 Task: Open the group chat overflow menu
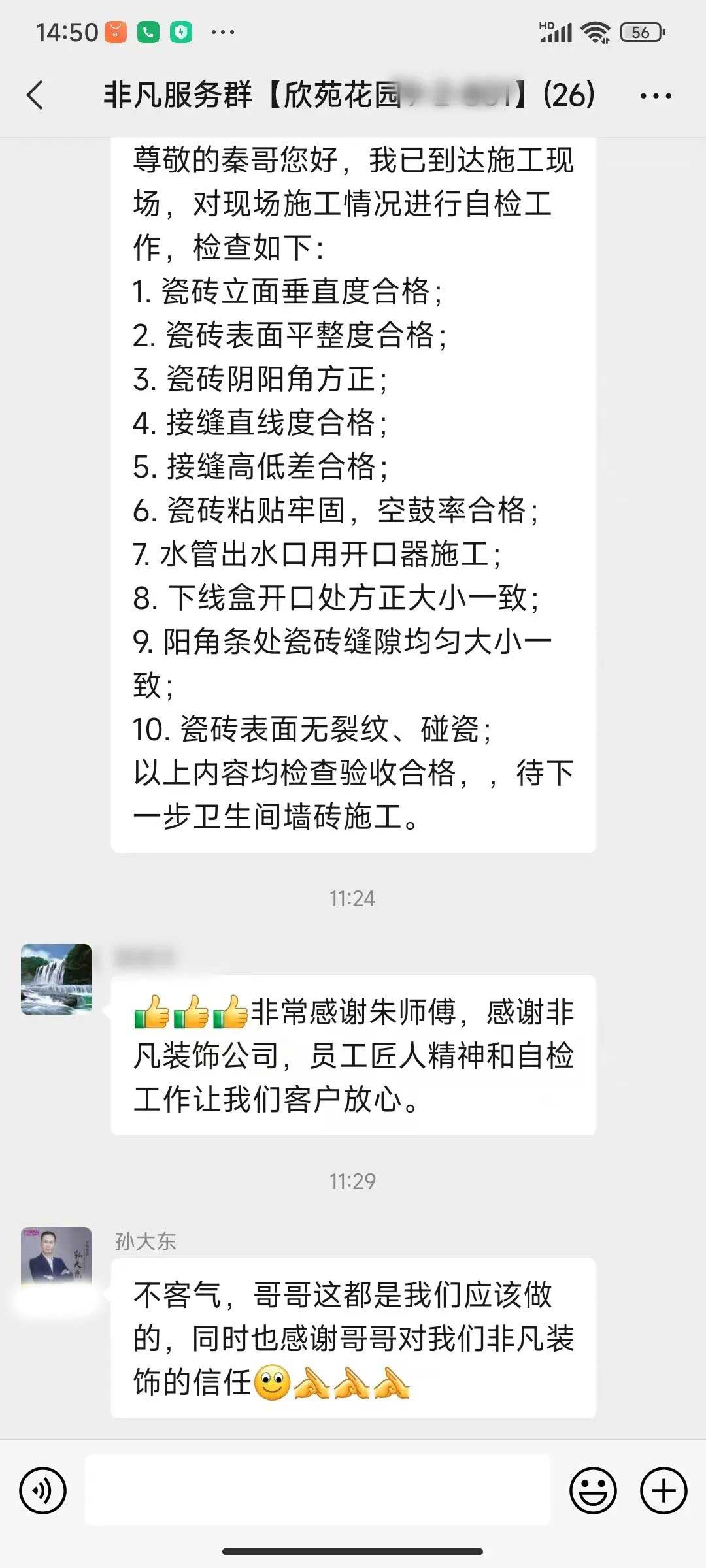(655, 96)
